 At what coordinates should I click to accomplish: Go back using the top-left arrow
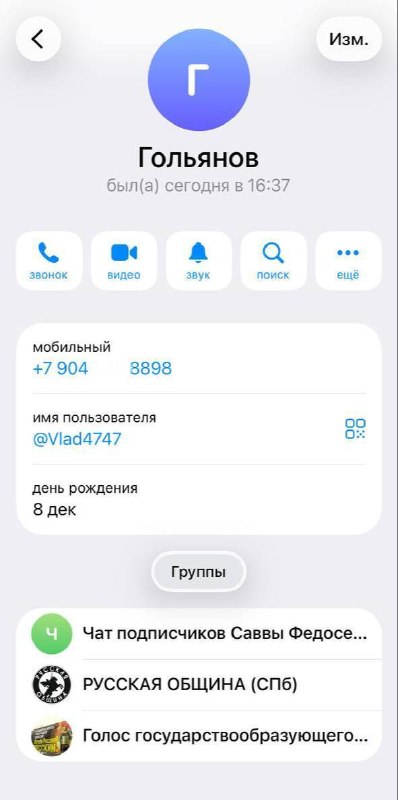38,39
